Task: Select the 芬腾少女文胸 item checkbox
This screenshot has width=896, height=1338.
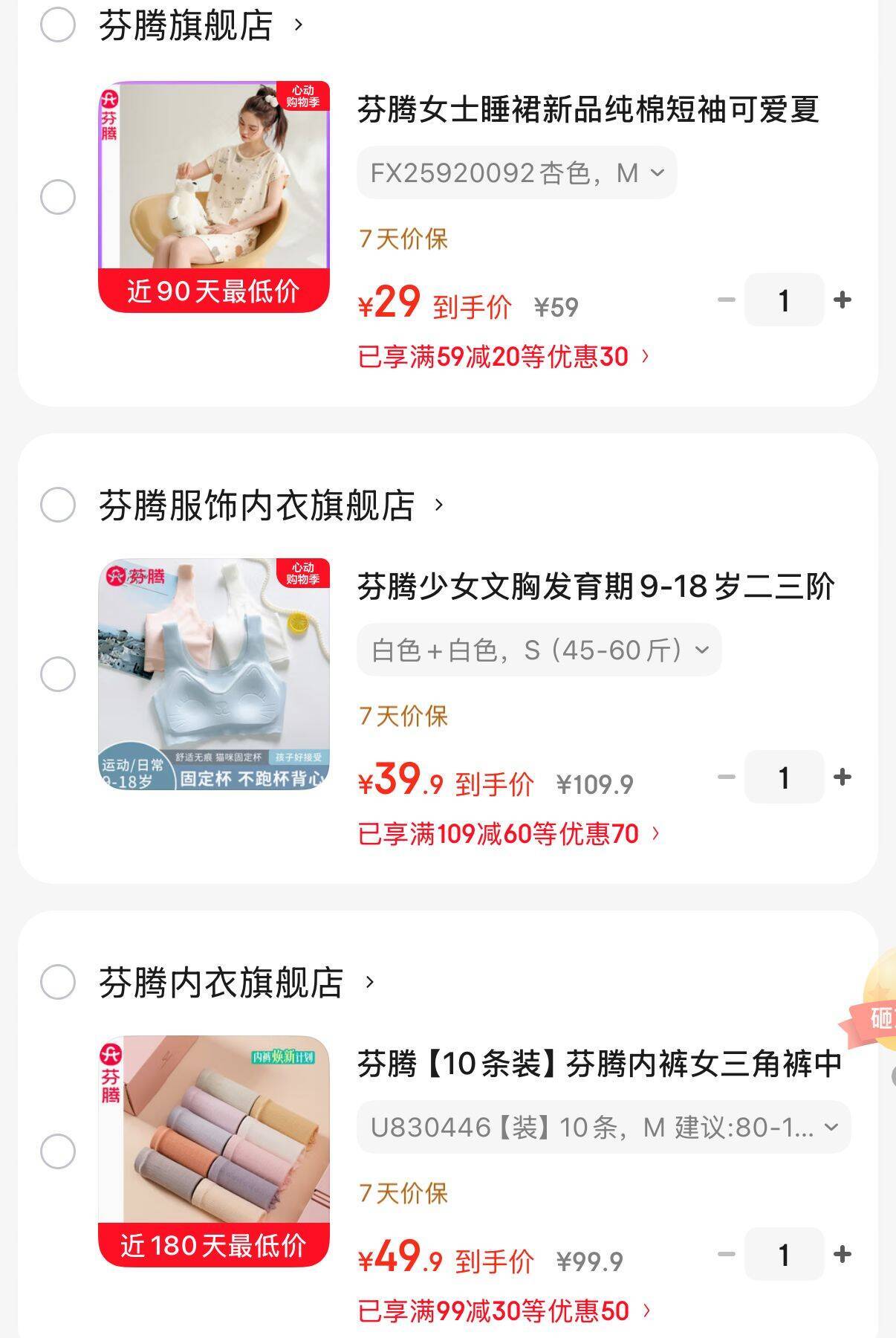Action: click(x=57, y=674)
